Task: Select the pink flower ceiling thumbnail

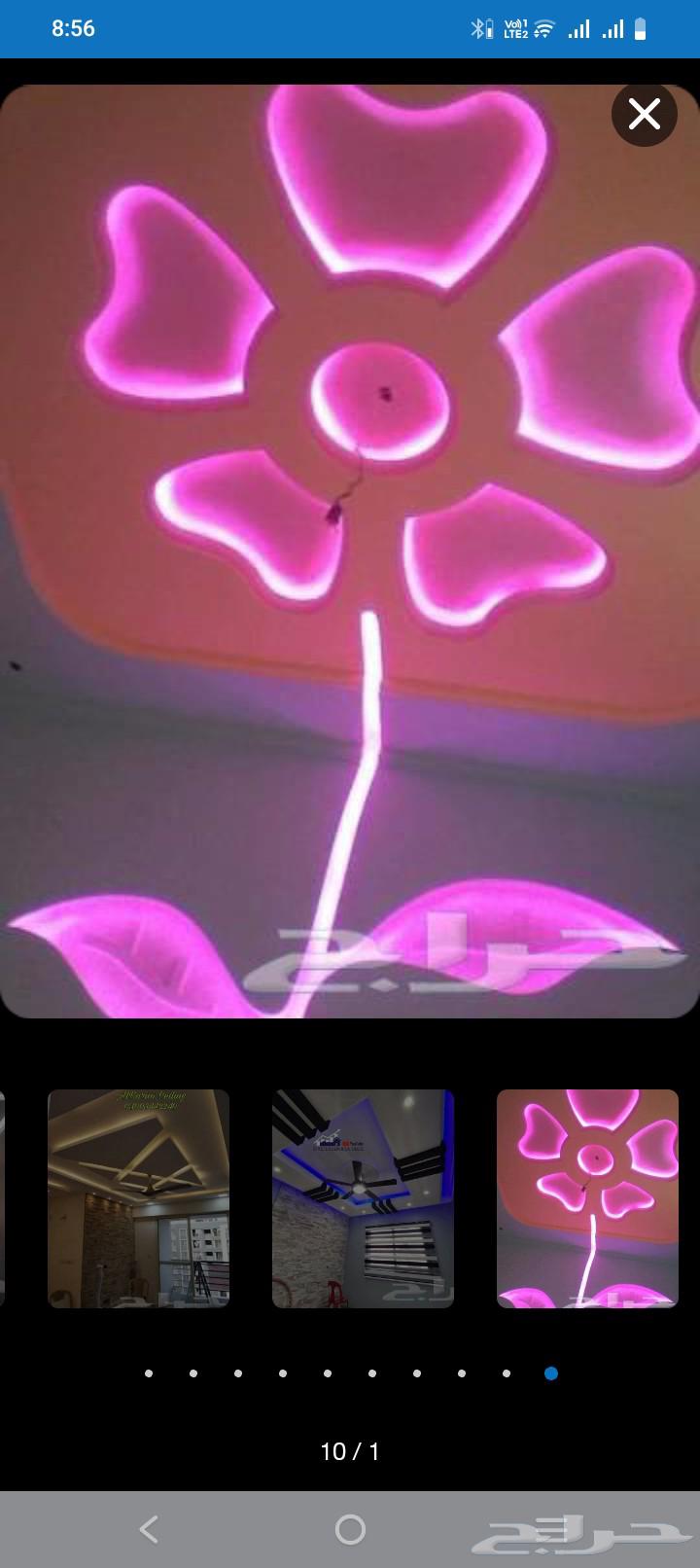Action: [587, 1198]
